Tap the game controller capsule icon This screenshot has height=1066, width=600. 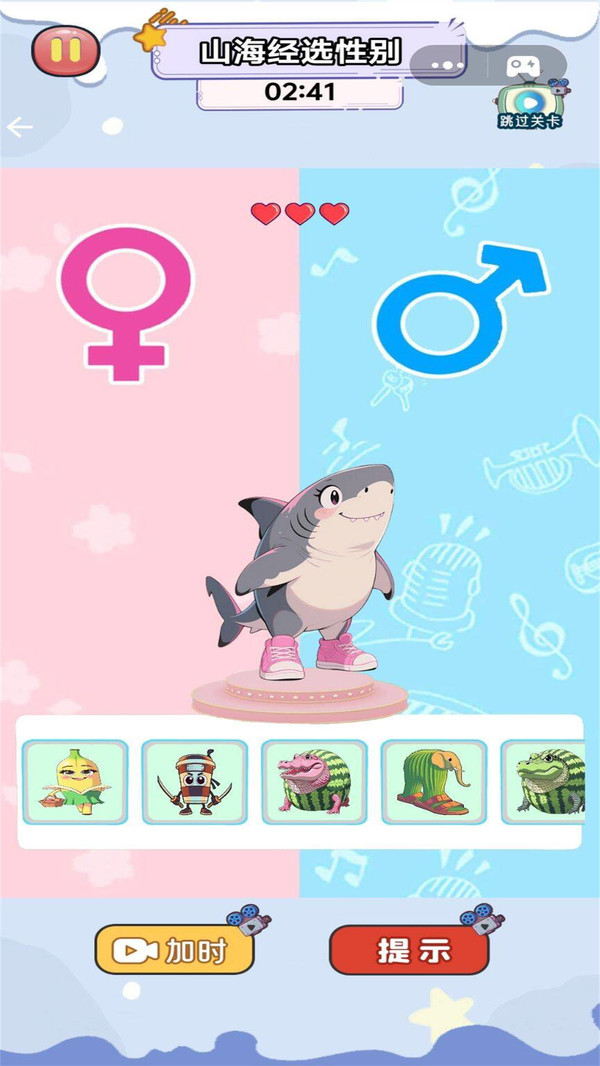pyautogui.click(x=525, y=66)
